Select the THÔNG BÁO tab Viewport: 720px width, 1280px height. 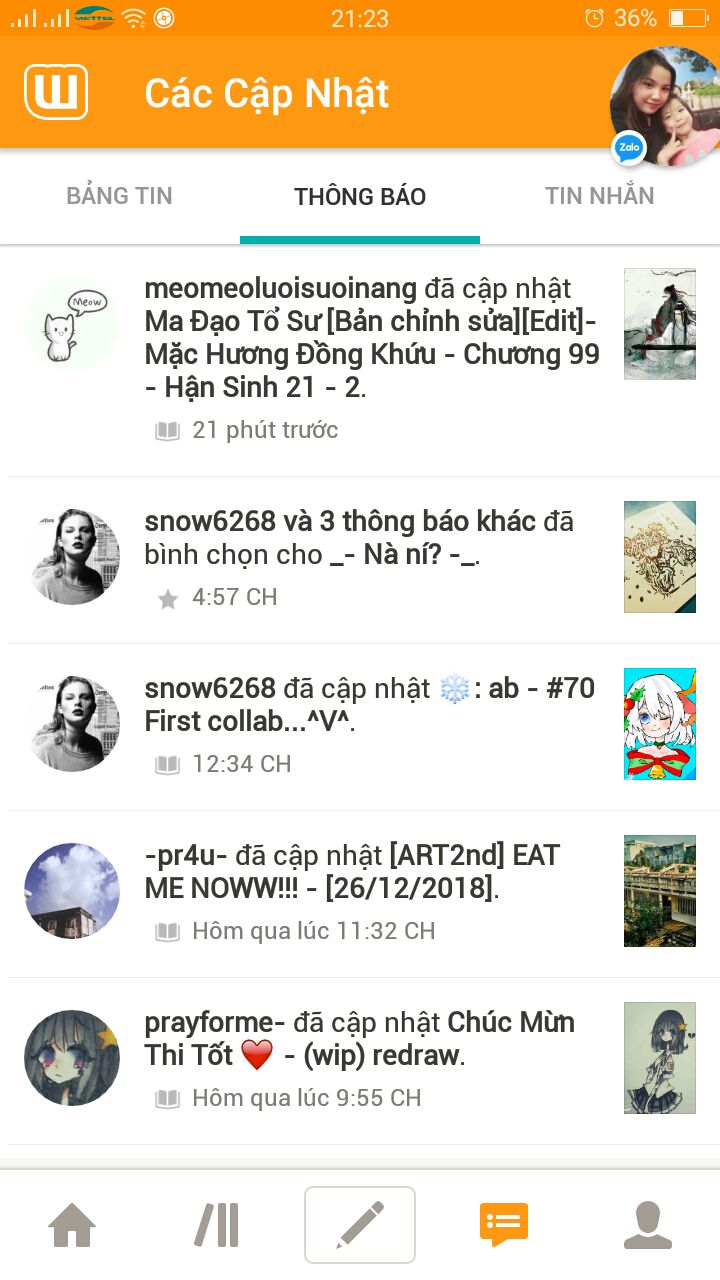click(360, 196)
